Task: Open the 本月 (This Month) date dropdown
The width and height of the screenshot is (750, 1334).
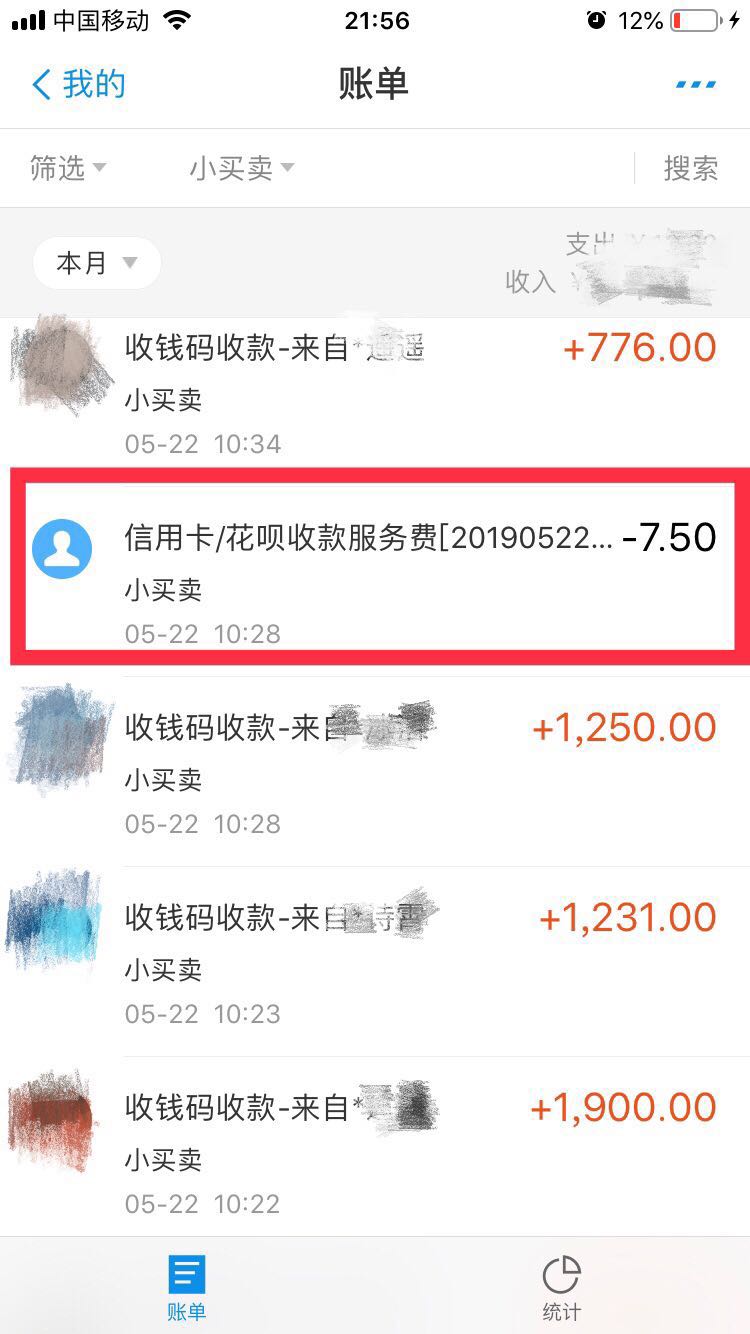Action: click(x=96, y=263)
